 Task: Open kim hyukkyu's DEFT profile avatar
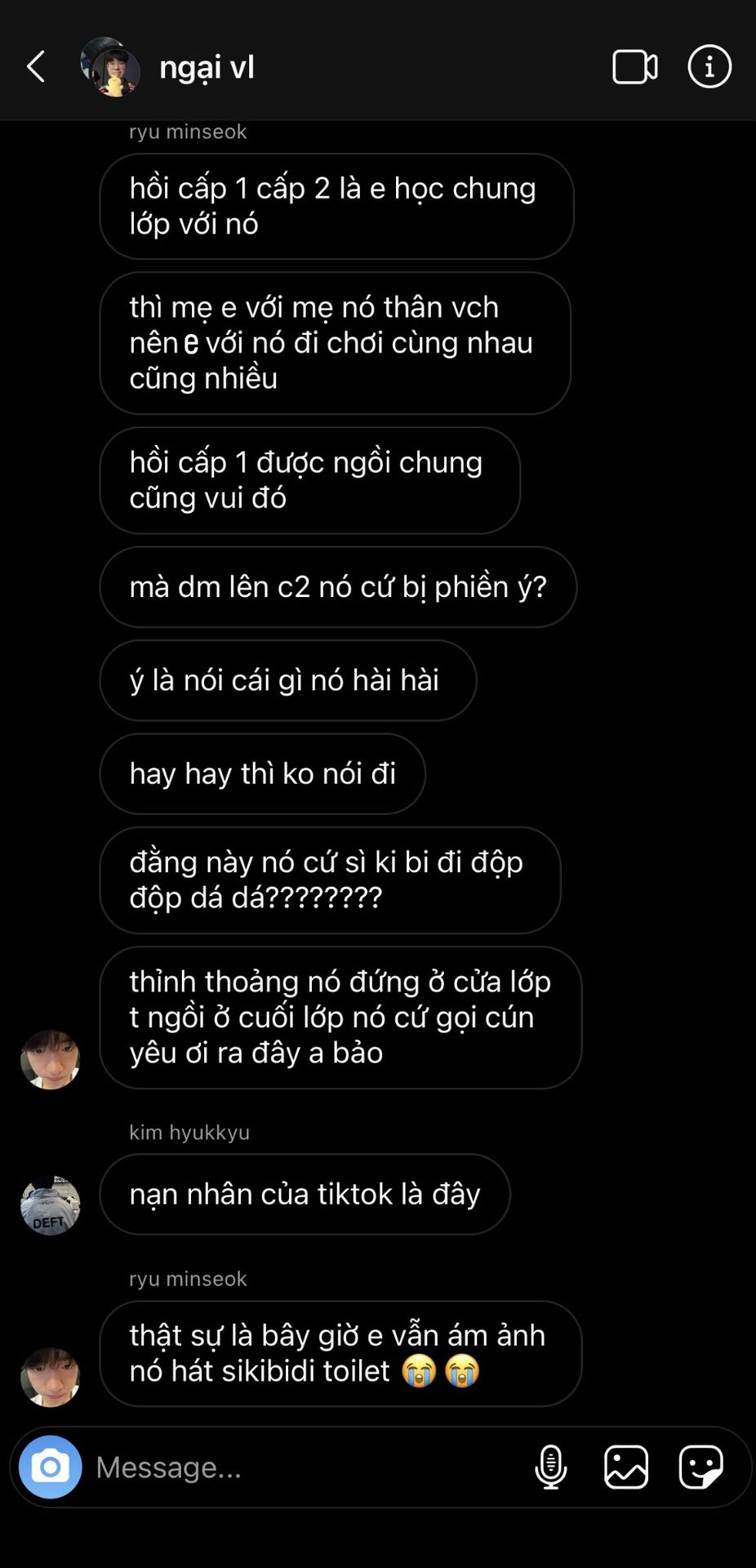(x=51, y=1205)
